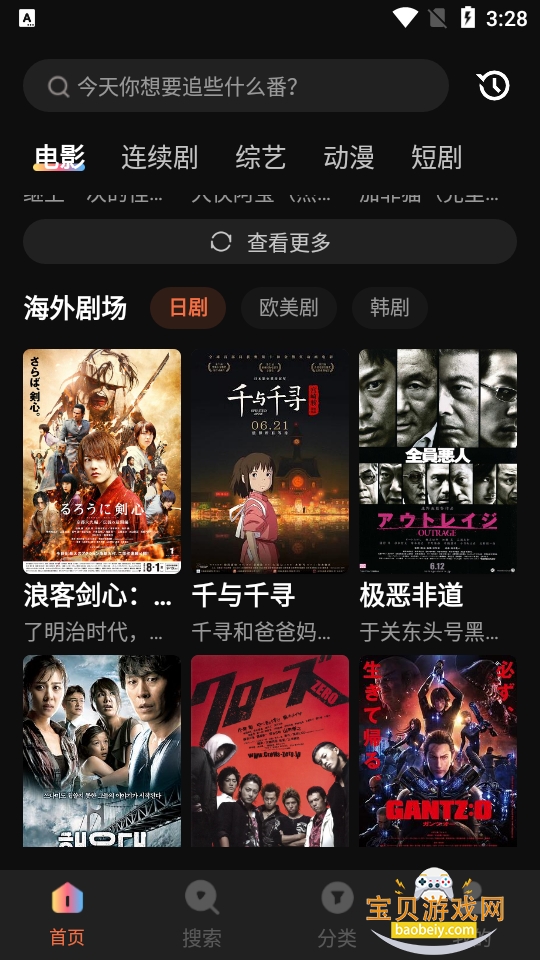This screenshot has width=540, height=960.
Task: Tap the 查看更多 refresh button
Action: [270, 242]
